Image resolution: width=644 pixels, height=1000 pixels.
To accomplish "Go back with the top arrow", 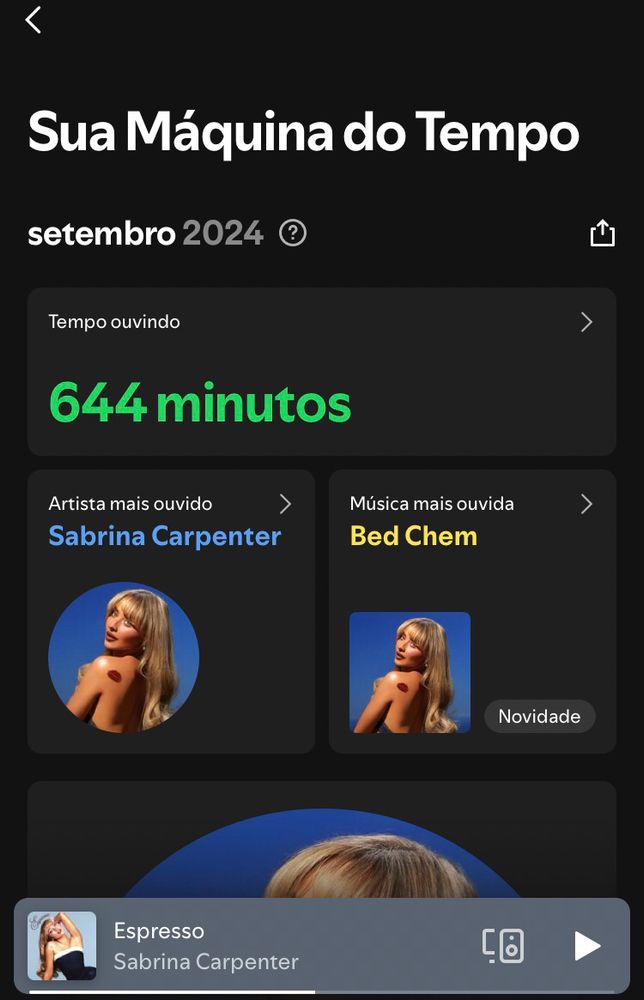I will (x=34, y=20).
